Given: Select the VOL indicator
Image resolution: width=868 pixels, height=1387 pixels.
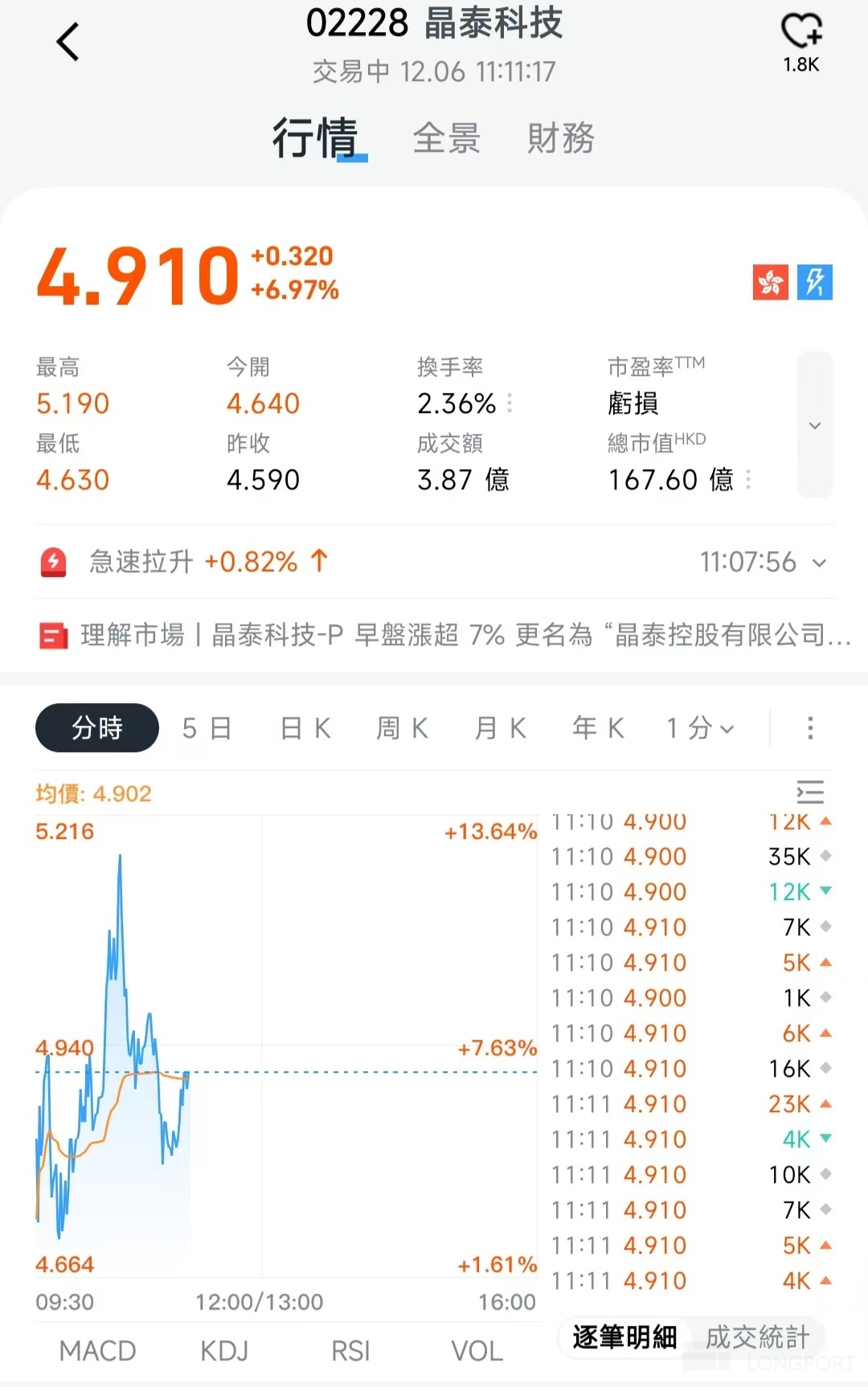Looking at the screenshot, I should [477, 1351].
